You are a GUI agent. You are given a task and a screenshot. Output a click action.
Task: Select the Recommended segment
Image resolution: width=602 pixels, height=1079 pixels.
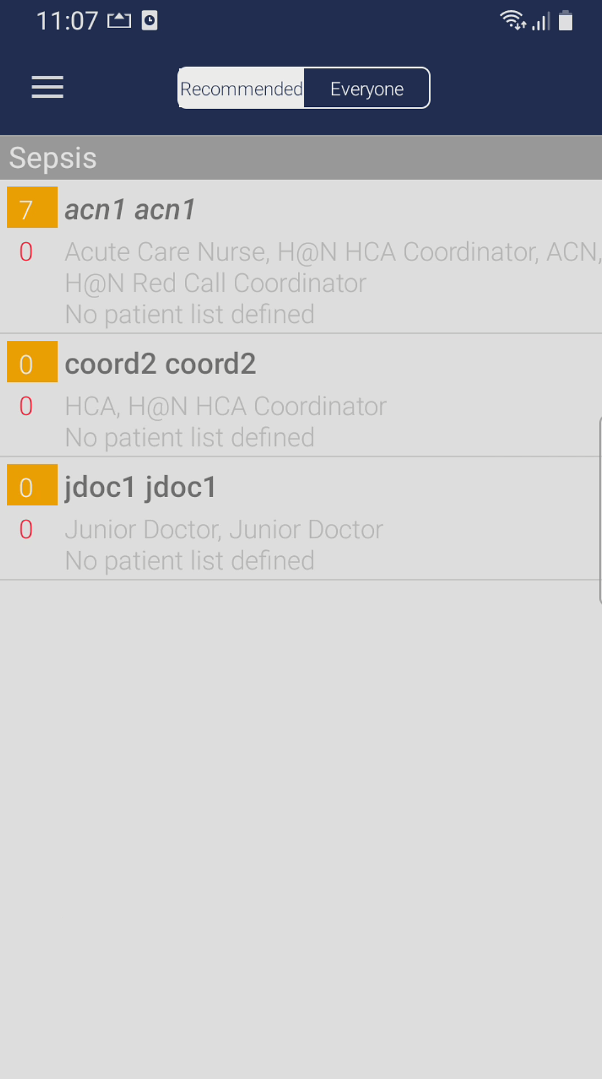[241, 88]
